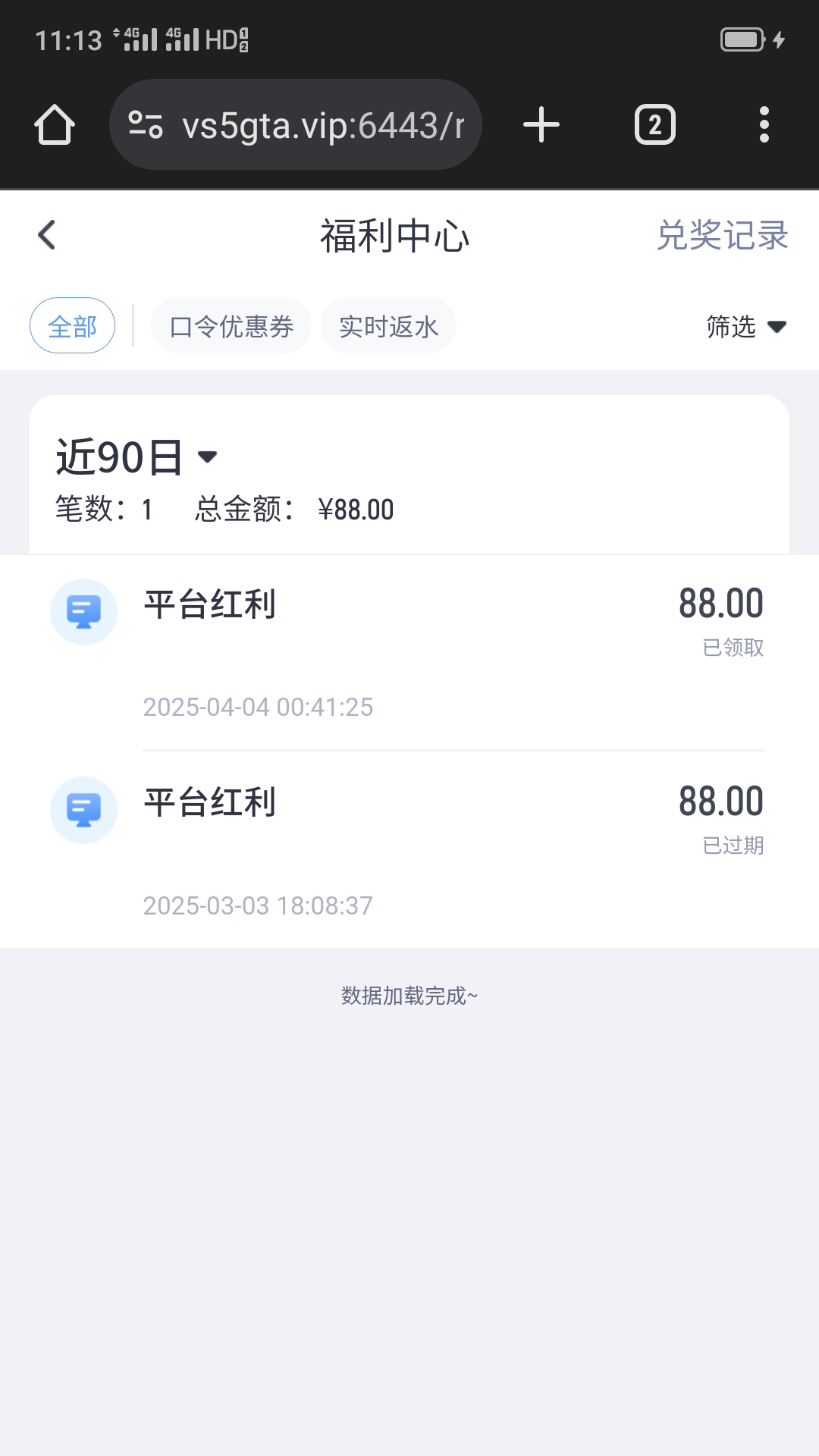Open the 筛选 dropdown
Screen dimensions: 819x1456
click(746, 327)
